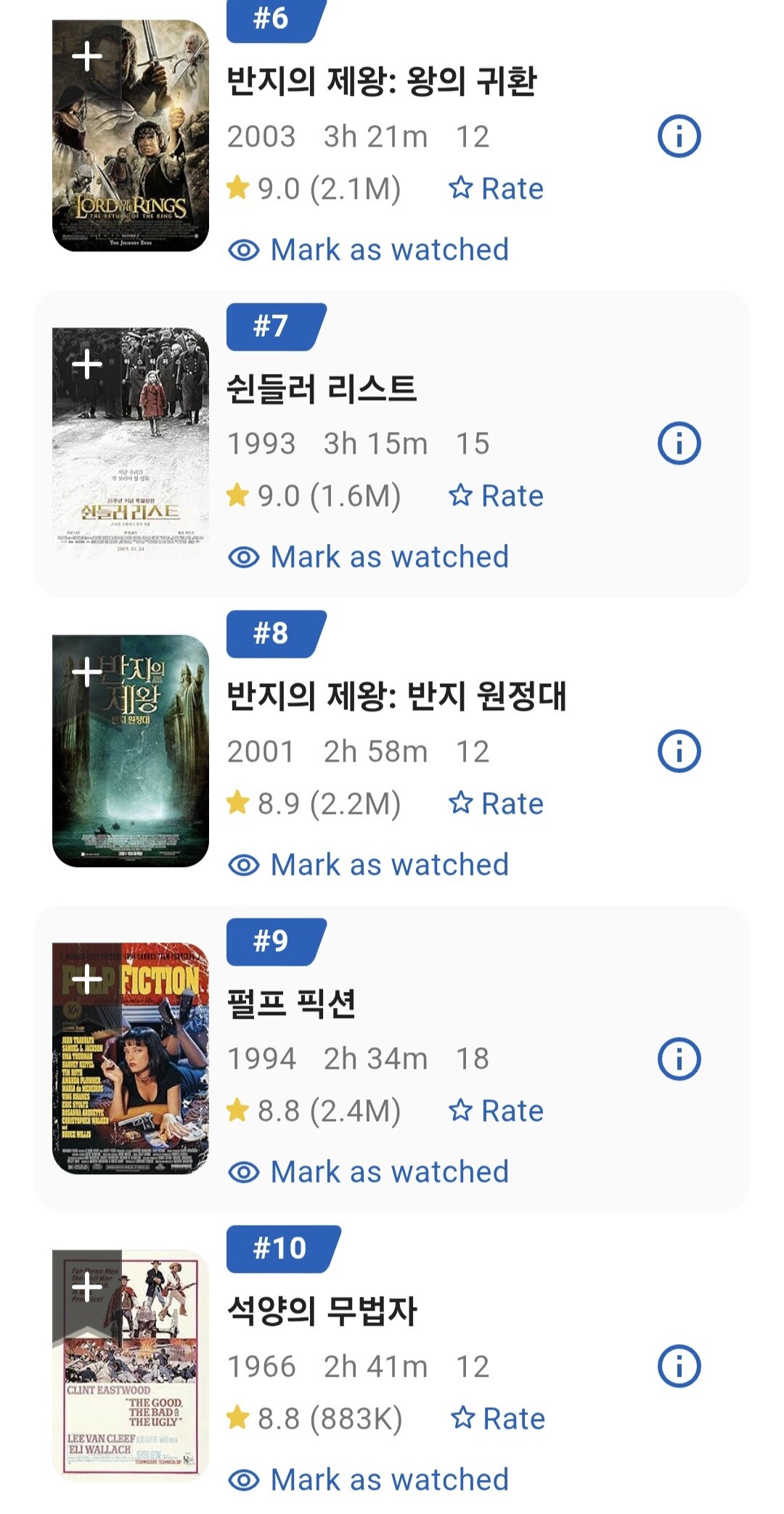The width and height of the screenshot is (784, 1514).
Task: Add 펄프 픽션 to watchlist
Action: click(87, 980)
